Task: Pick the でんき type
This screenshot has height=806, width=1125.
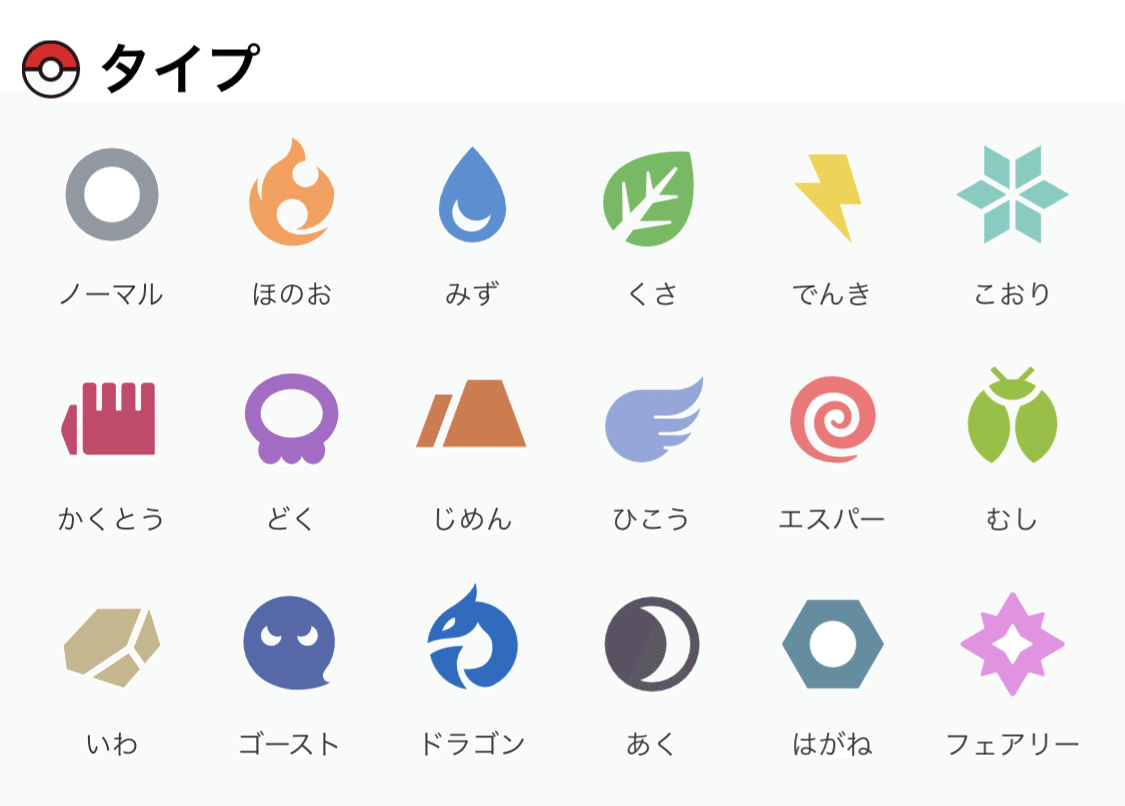Action: [831, 197]
